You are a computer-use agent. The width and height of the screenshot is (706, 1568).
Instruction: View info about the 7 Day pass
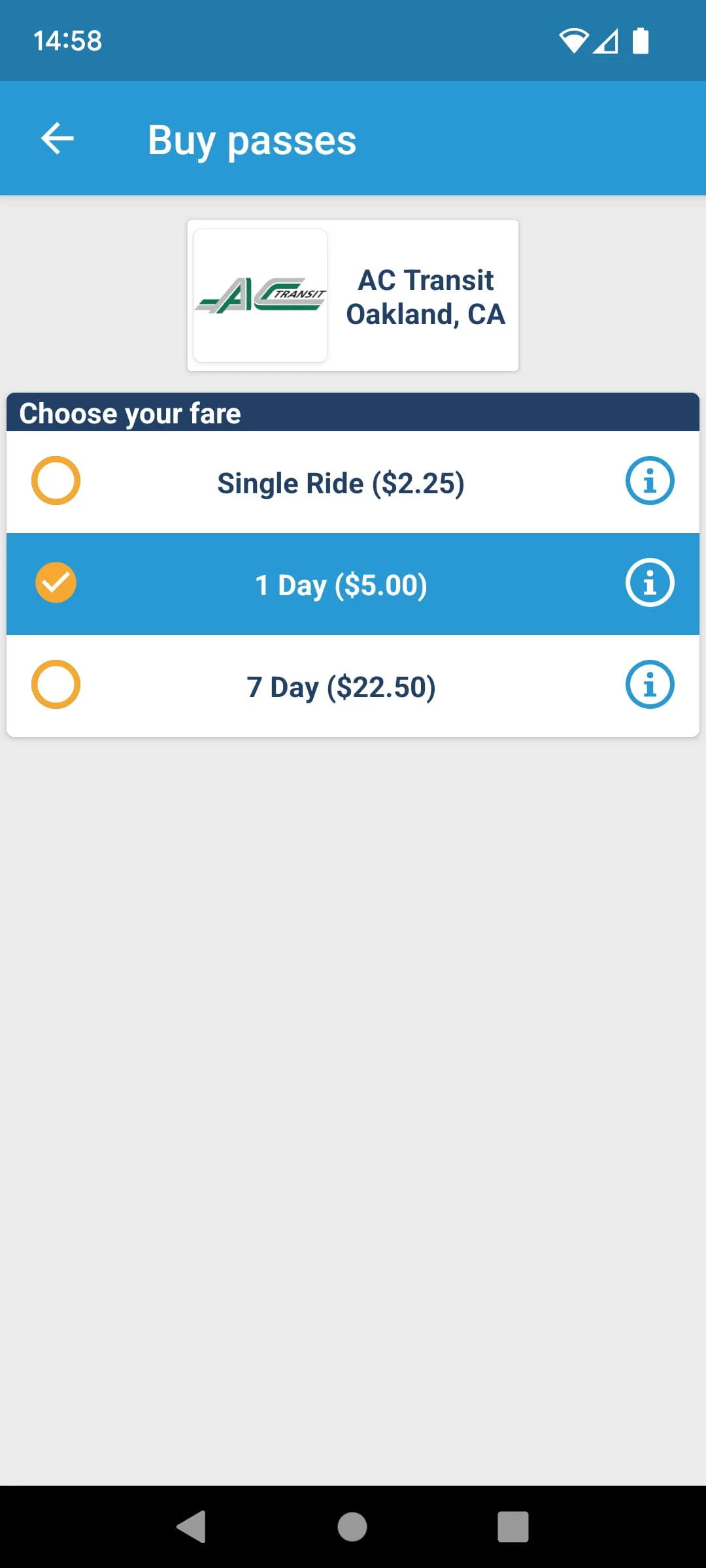(650, 684)
